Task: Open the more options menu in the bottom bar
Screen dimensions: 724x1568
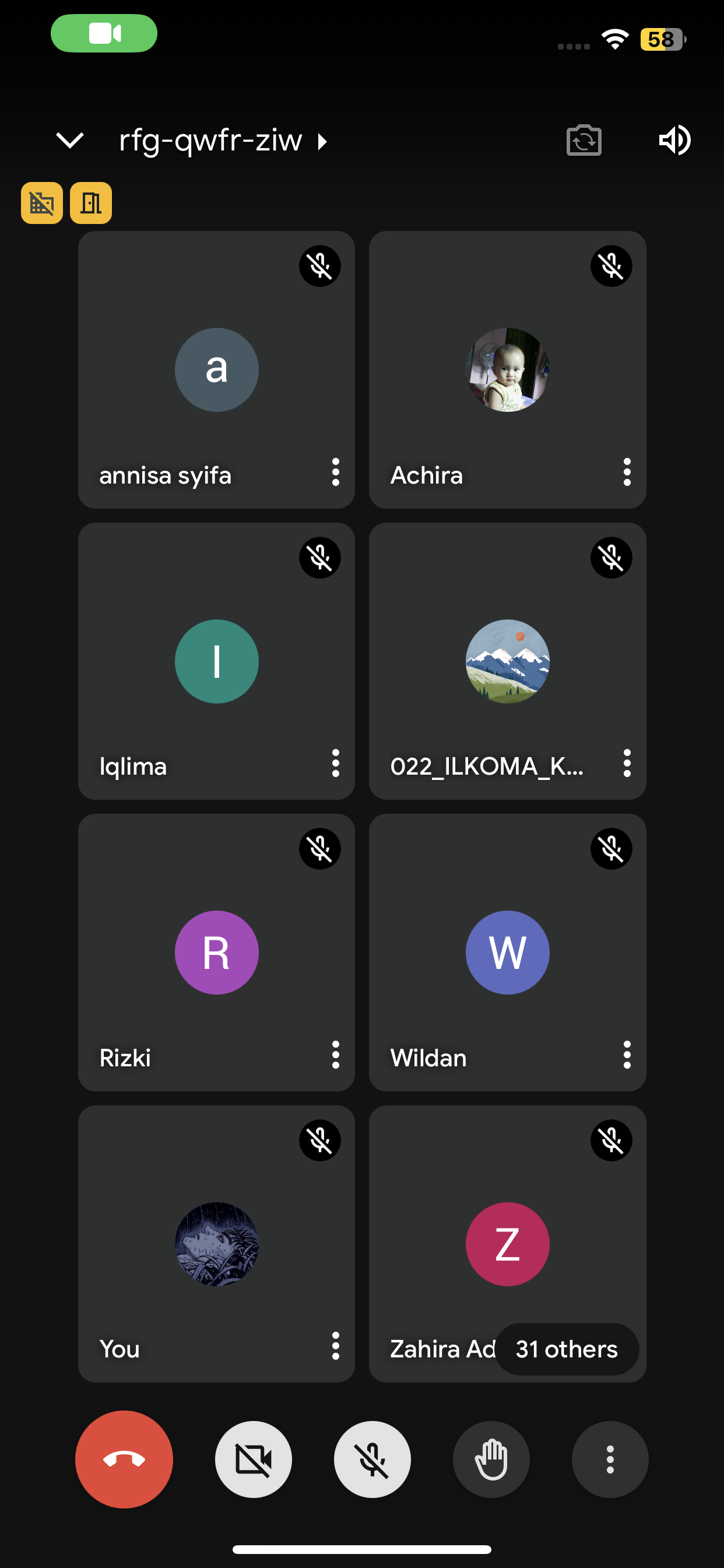Action: click(609, 1459)
